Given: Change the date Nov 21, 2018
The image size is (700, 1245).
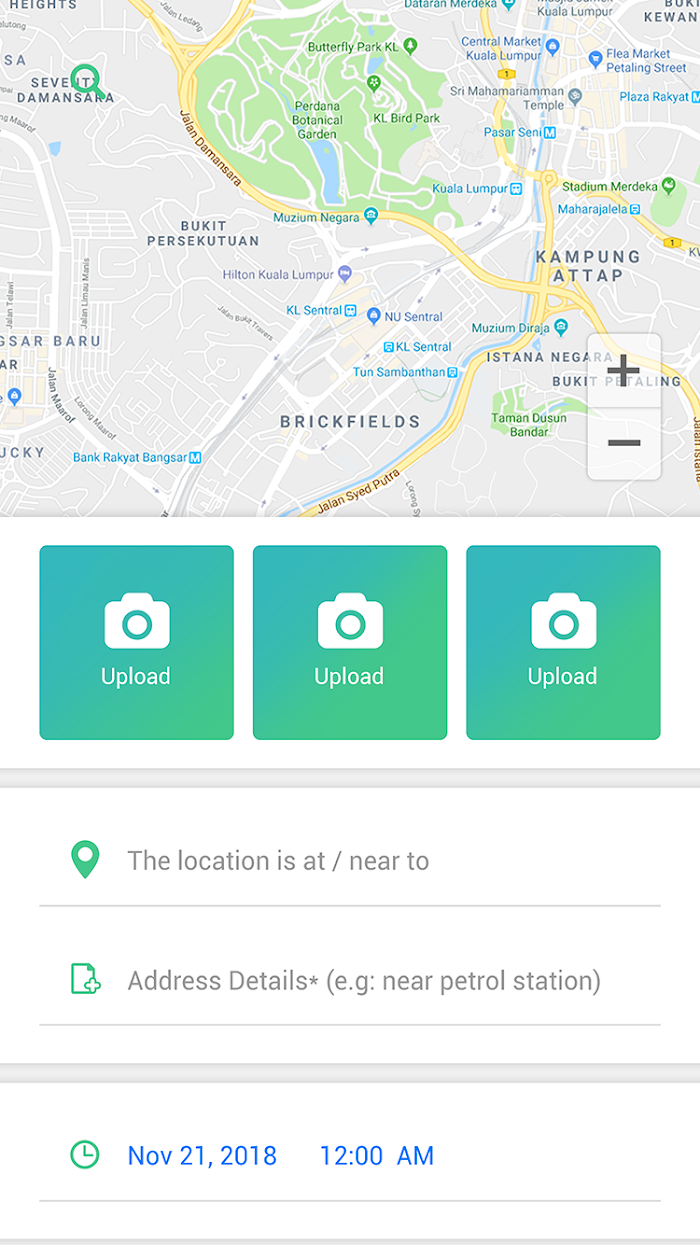Looking at the screenshot, I should point(202,1156).
